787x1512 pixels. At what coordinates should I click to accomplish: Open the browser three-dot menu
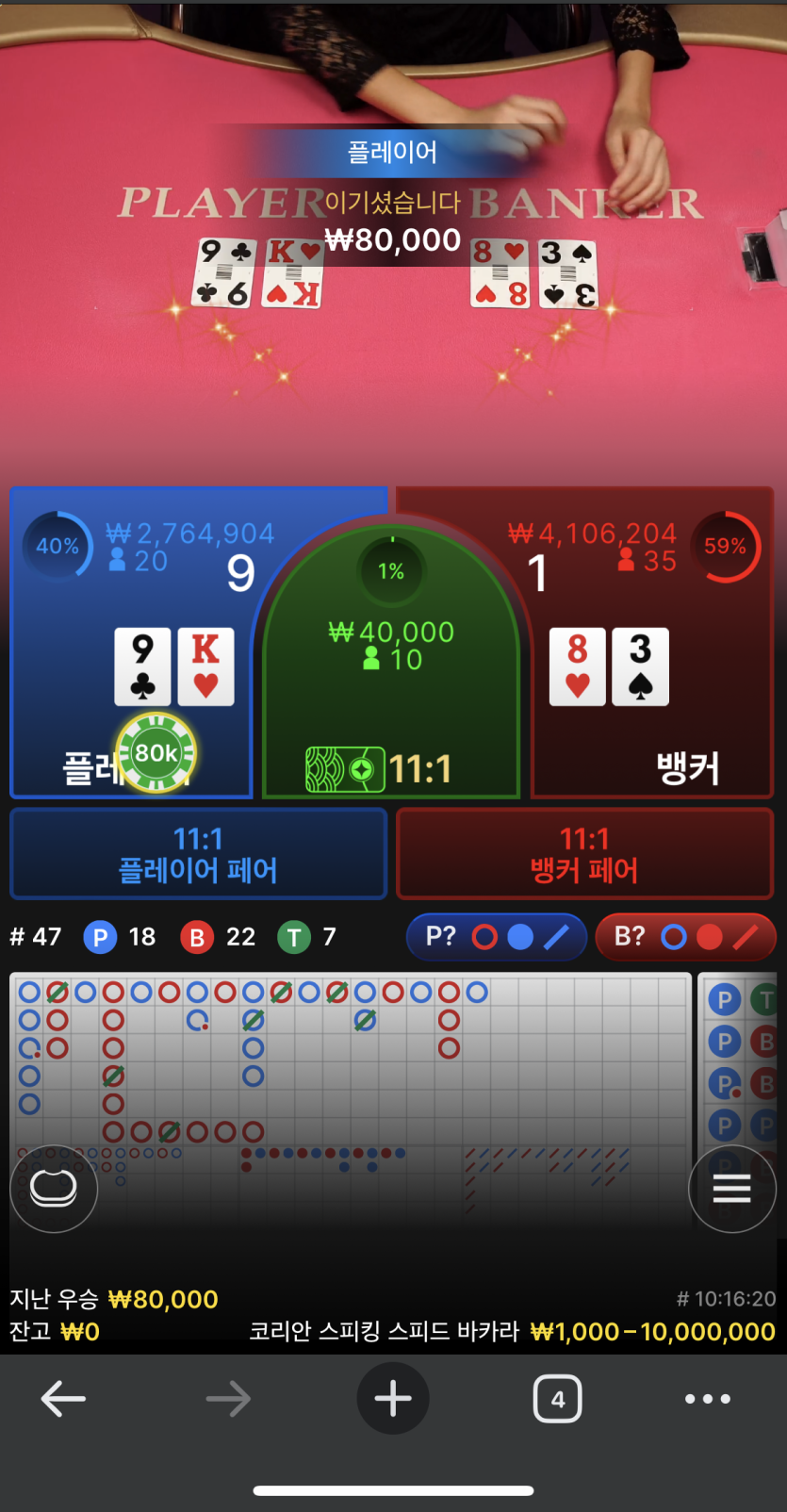(x=707, y=1399)
